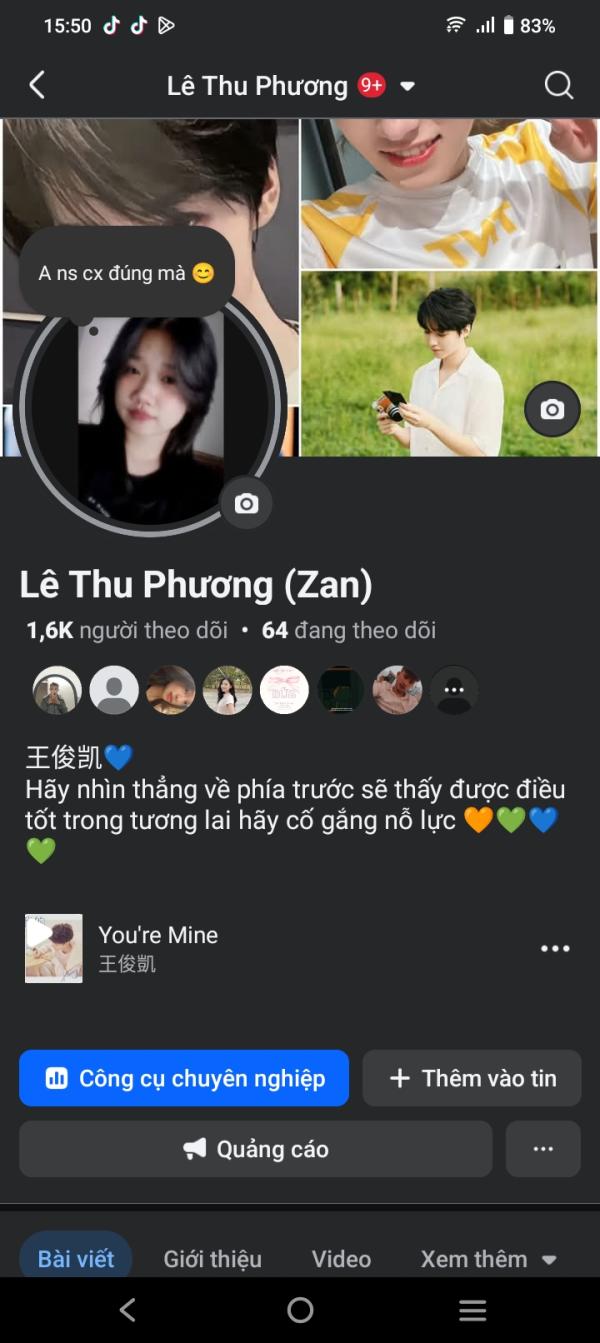
Task: Go to the system home screen
Action: click(x=300, y=1310)
